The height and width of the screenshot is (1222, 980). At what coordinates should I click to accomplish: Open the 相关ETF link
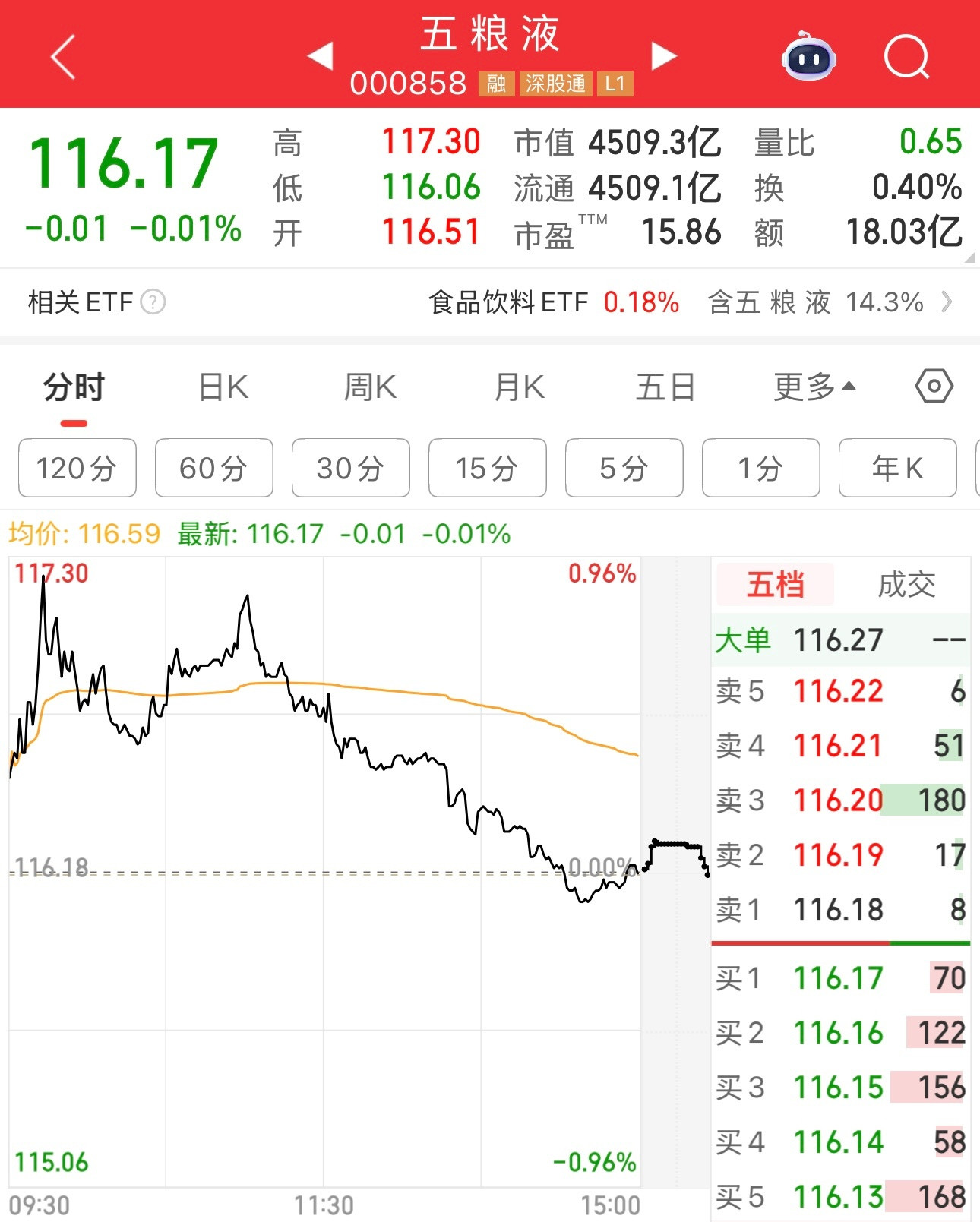[80, 302]
